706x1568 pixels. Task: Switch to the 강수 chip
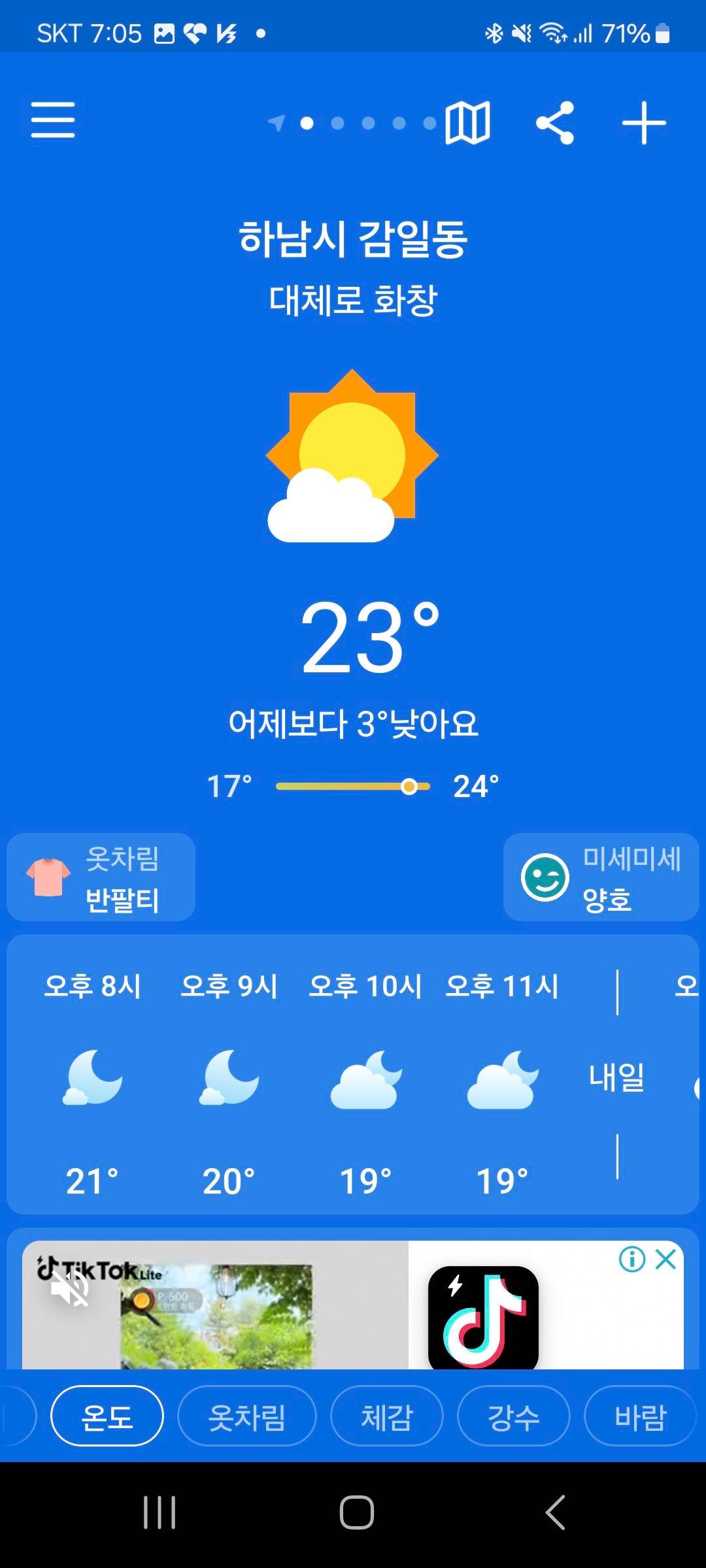(513, 1416)
